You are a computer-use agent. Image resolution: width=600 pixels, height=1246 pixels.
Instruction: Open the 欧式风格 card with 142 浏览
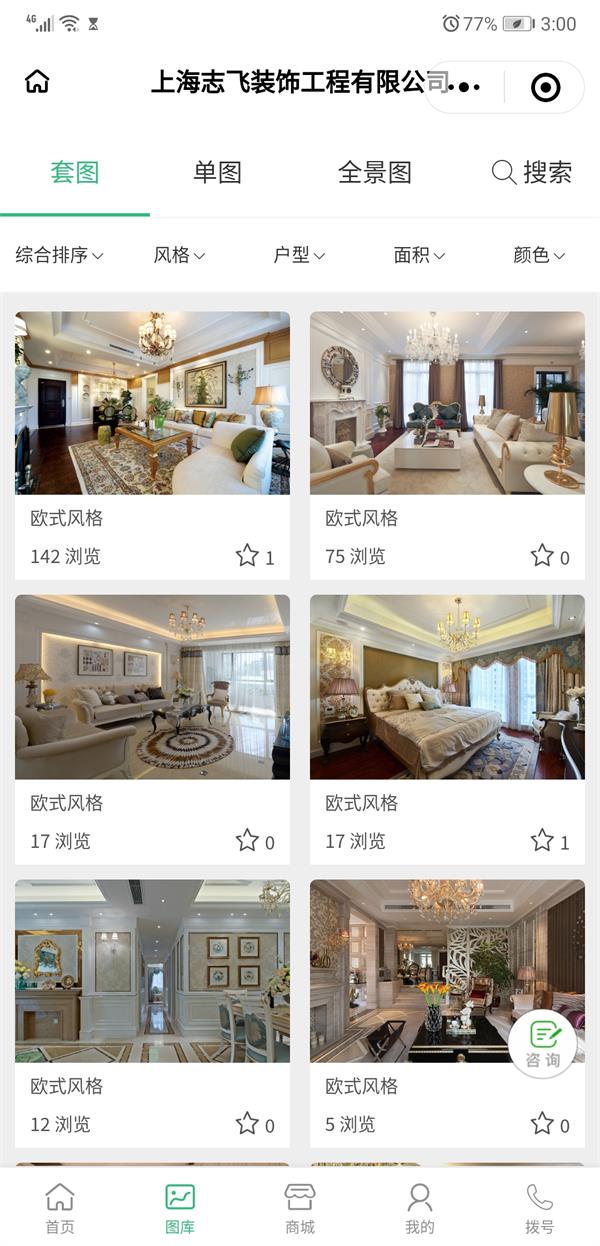152,403
